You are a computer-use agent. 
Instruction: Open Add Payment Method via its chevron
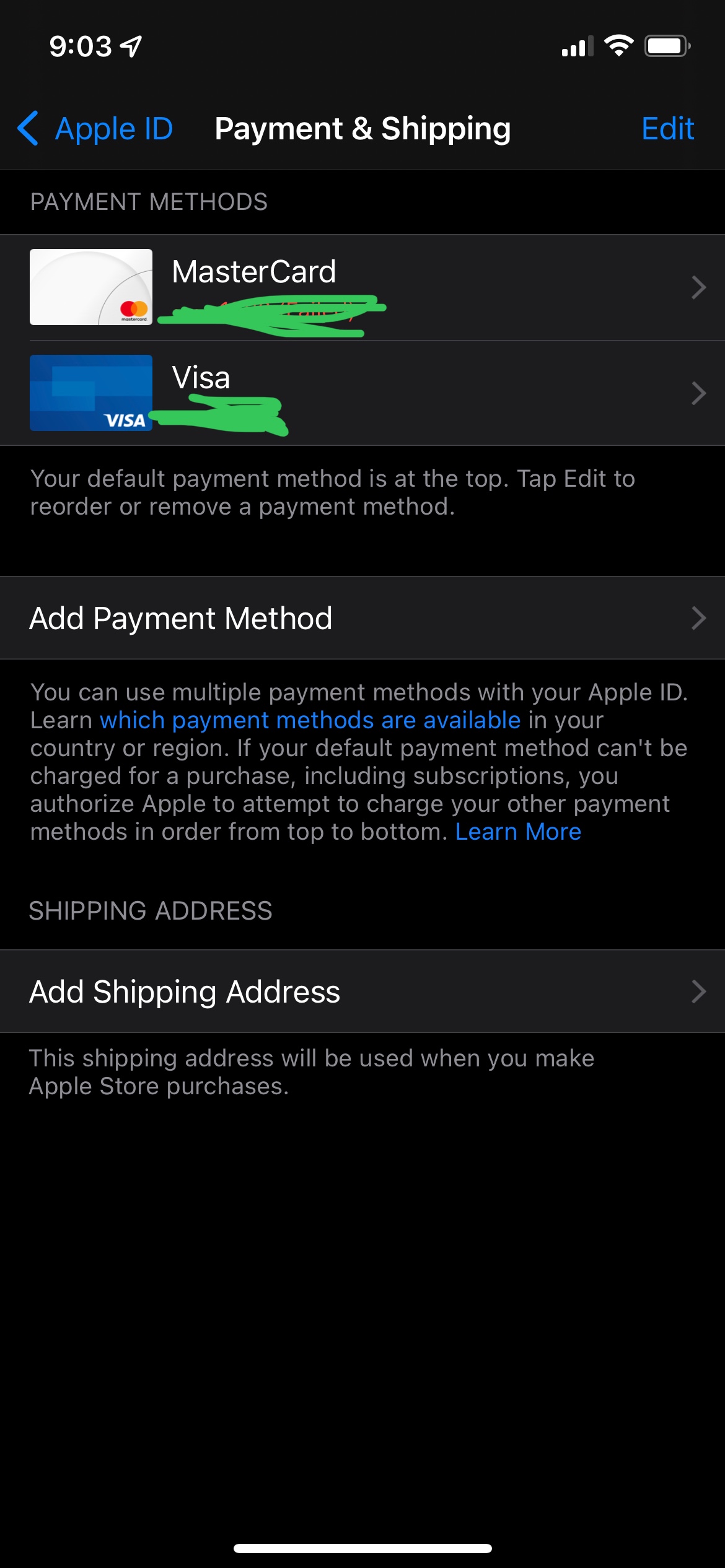[x=699, y=617]
